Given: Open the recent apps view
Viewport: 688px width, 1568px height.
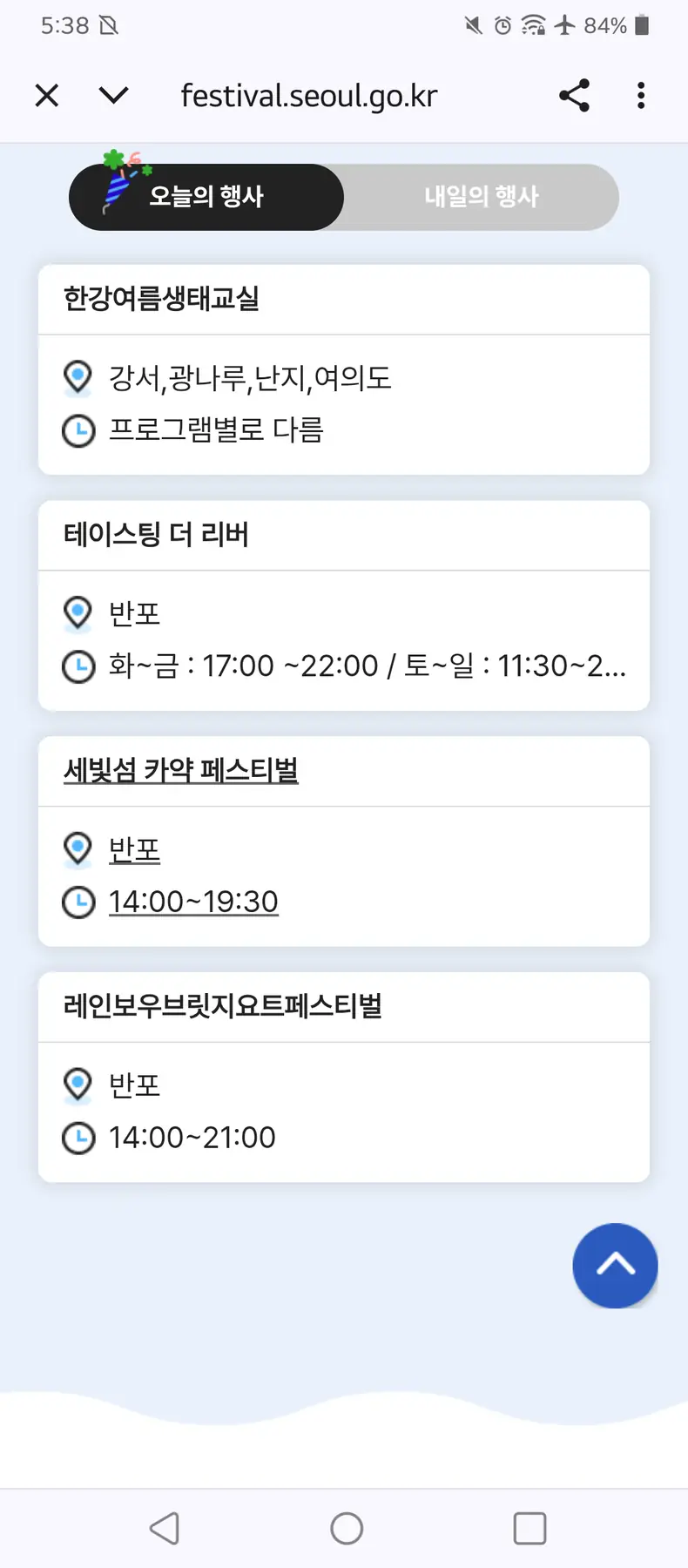Looking at the screenshot, I should 529,1528.
